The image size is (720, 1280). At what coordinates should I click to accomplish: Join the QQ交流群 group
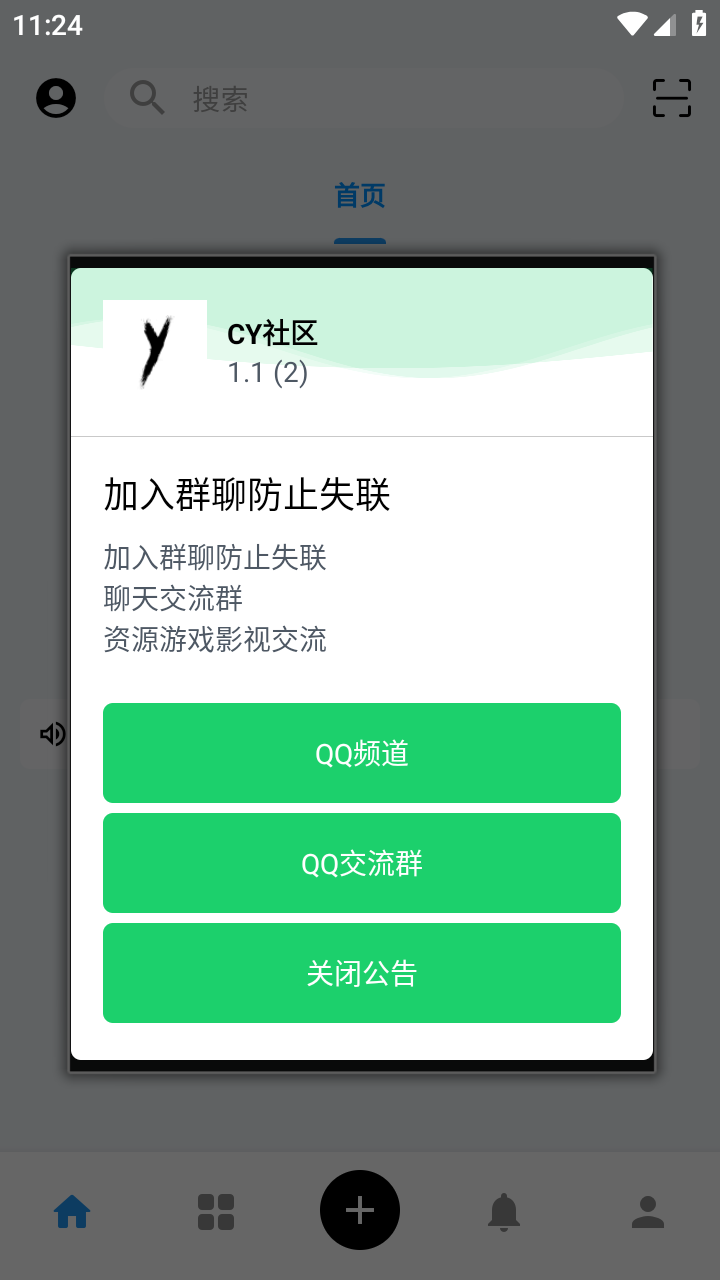click(x=361, y=863)
